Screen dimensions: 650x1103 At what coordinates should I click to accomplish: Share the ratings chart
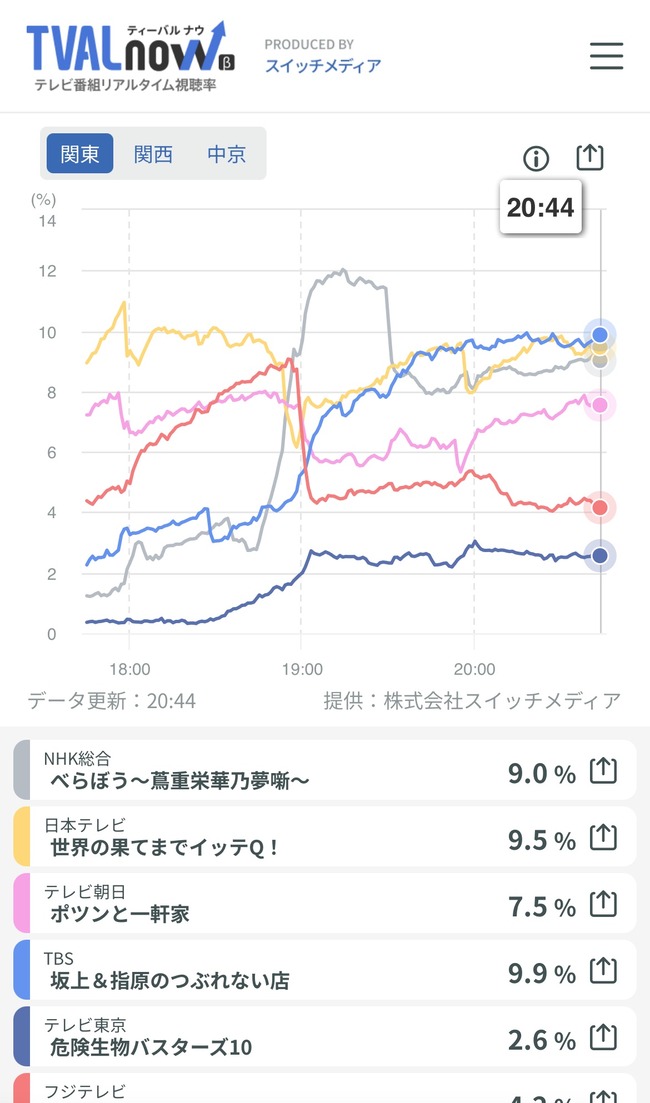590,157
